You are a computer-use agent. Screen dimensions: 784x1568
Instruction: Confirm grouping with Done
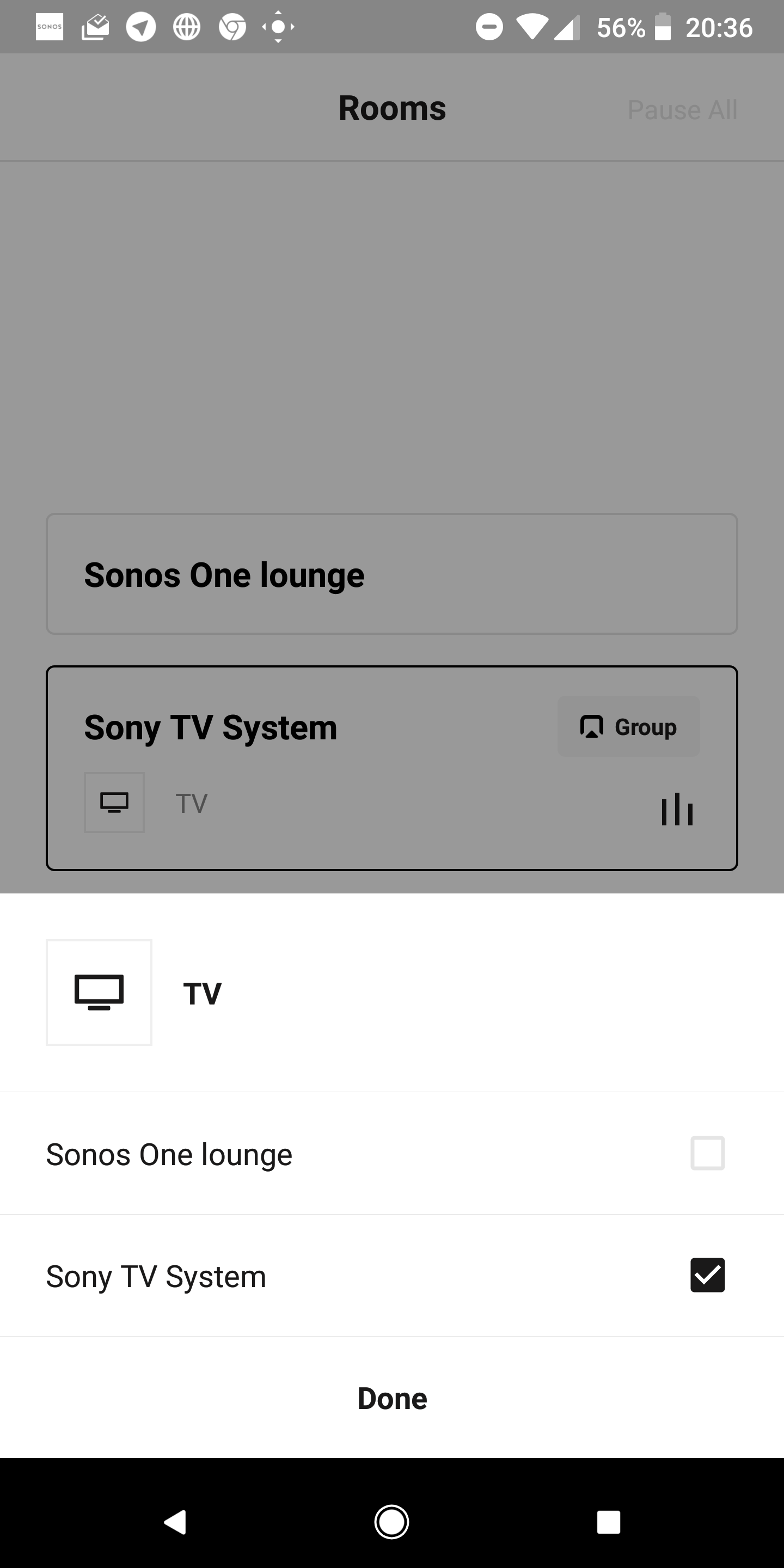point(392,1398)
